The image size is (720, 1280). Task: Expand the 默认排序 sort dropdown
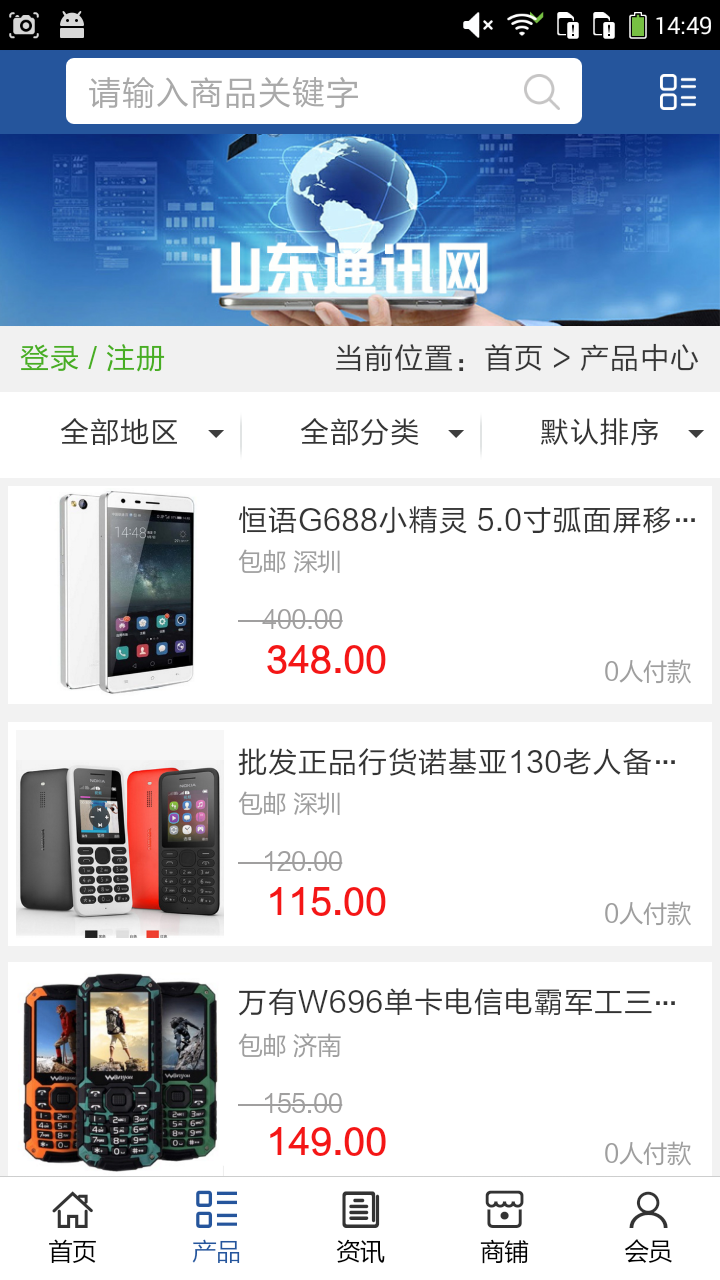620,433
